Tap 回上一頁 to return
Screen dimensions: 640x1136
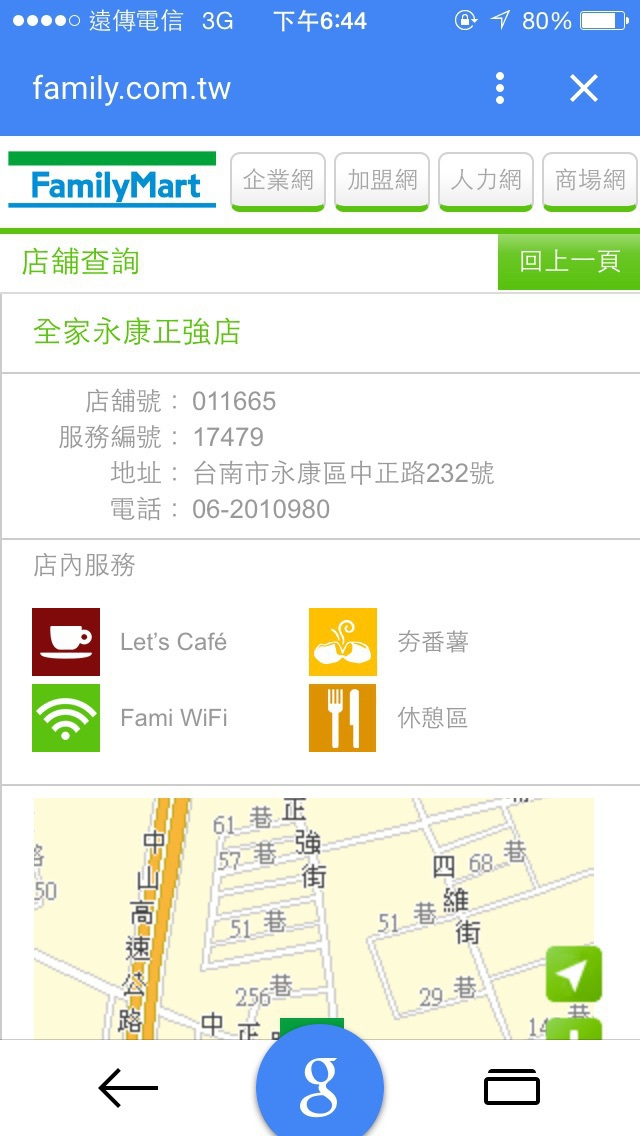click(569, 262)
